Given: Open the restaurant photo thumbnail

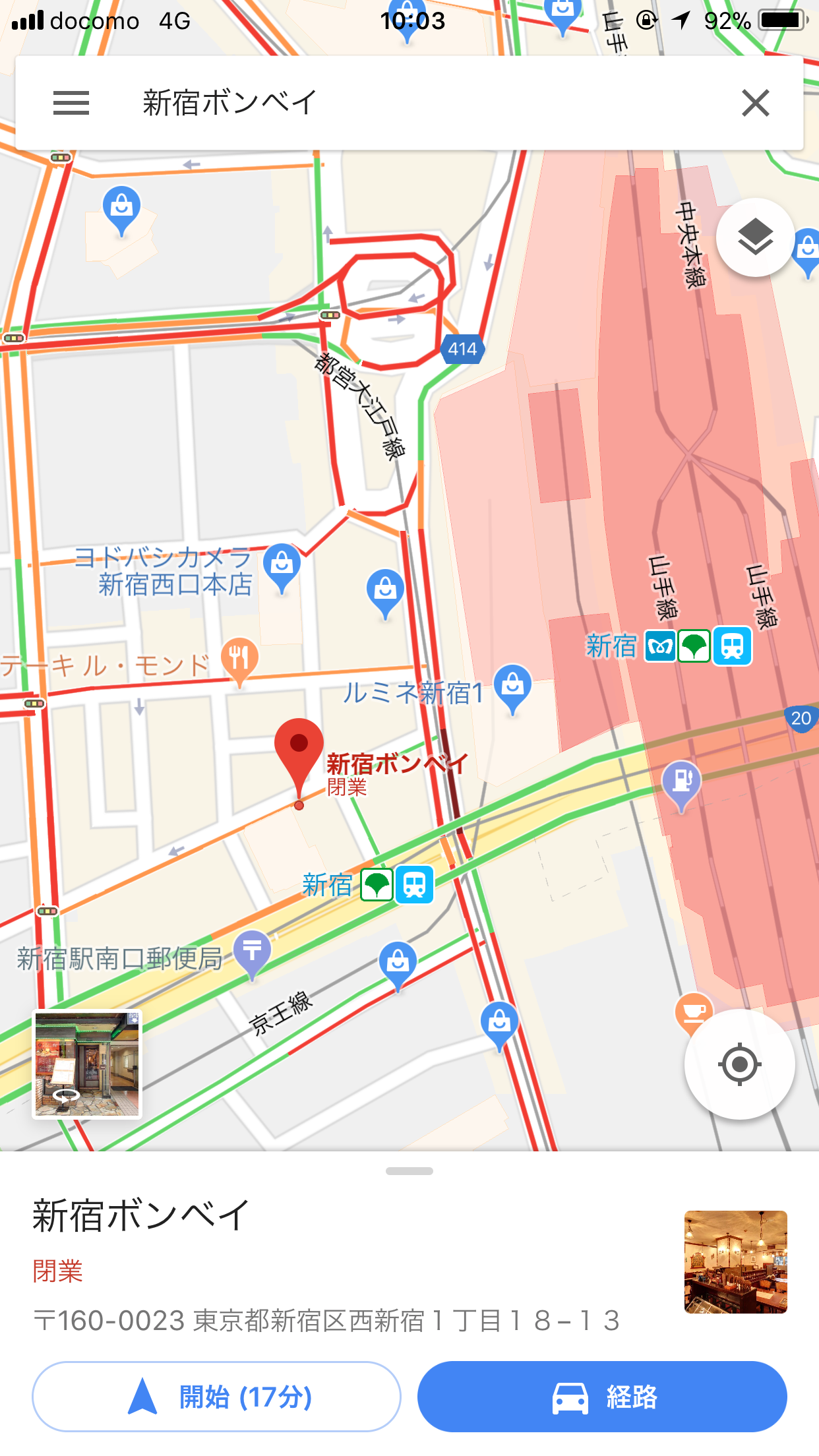Looking at the screenshot, I should 735,1261.
